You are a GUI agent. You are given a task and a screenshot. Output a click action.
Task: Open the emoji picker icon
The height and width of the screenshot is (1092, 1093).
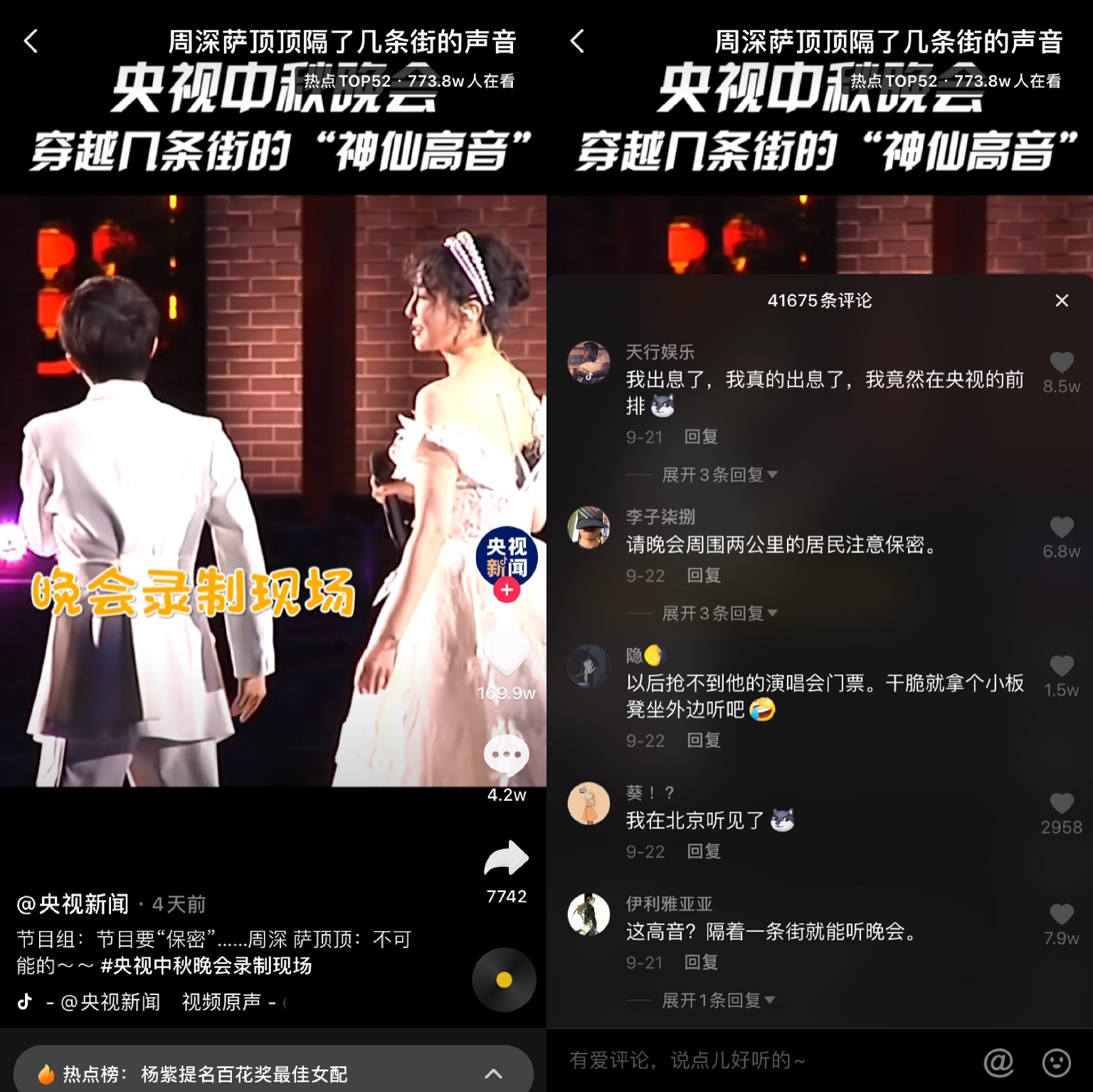pyautogui.click(x=1056, y=1062)
